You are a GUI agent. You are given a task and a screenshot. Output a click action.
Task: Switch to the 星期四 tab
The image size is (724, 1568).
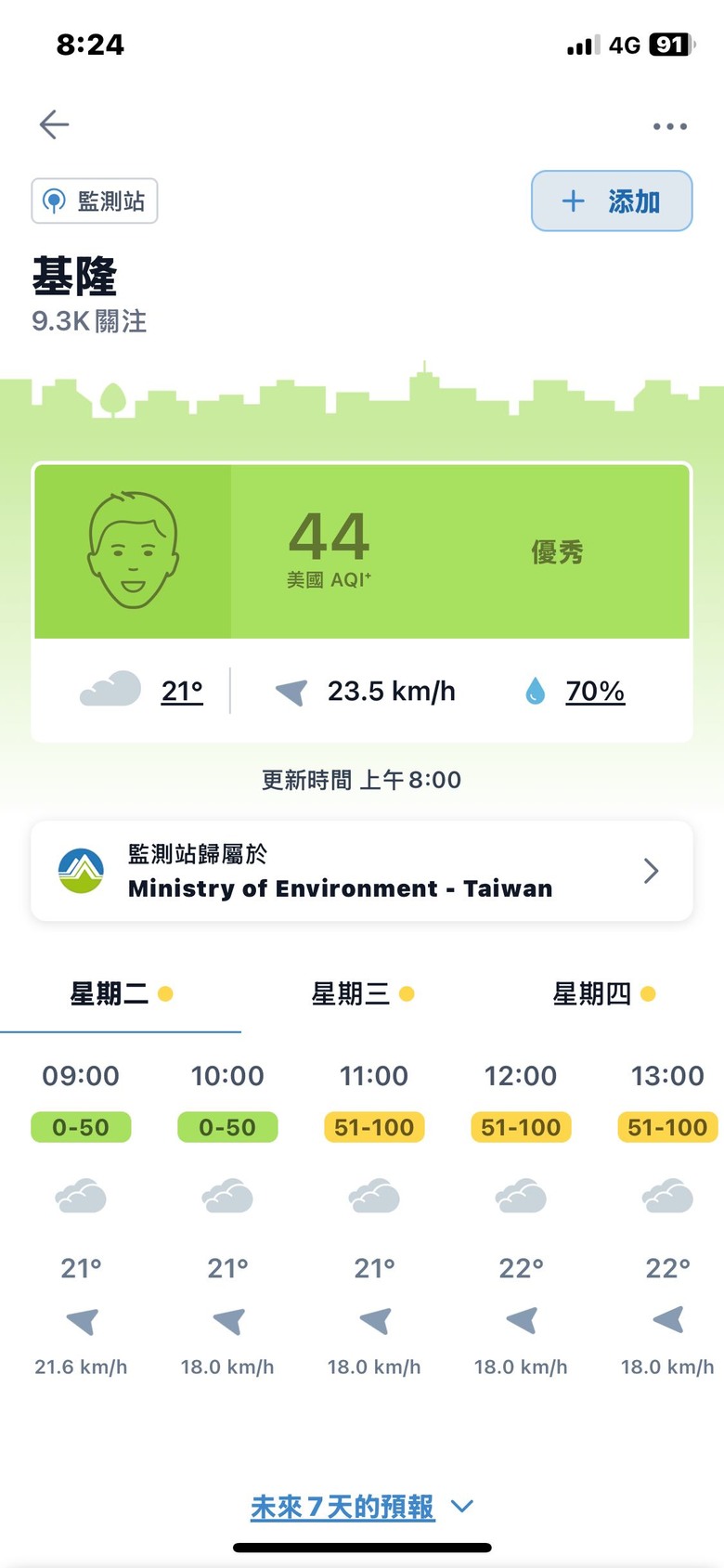[x=603, y=994]
